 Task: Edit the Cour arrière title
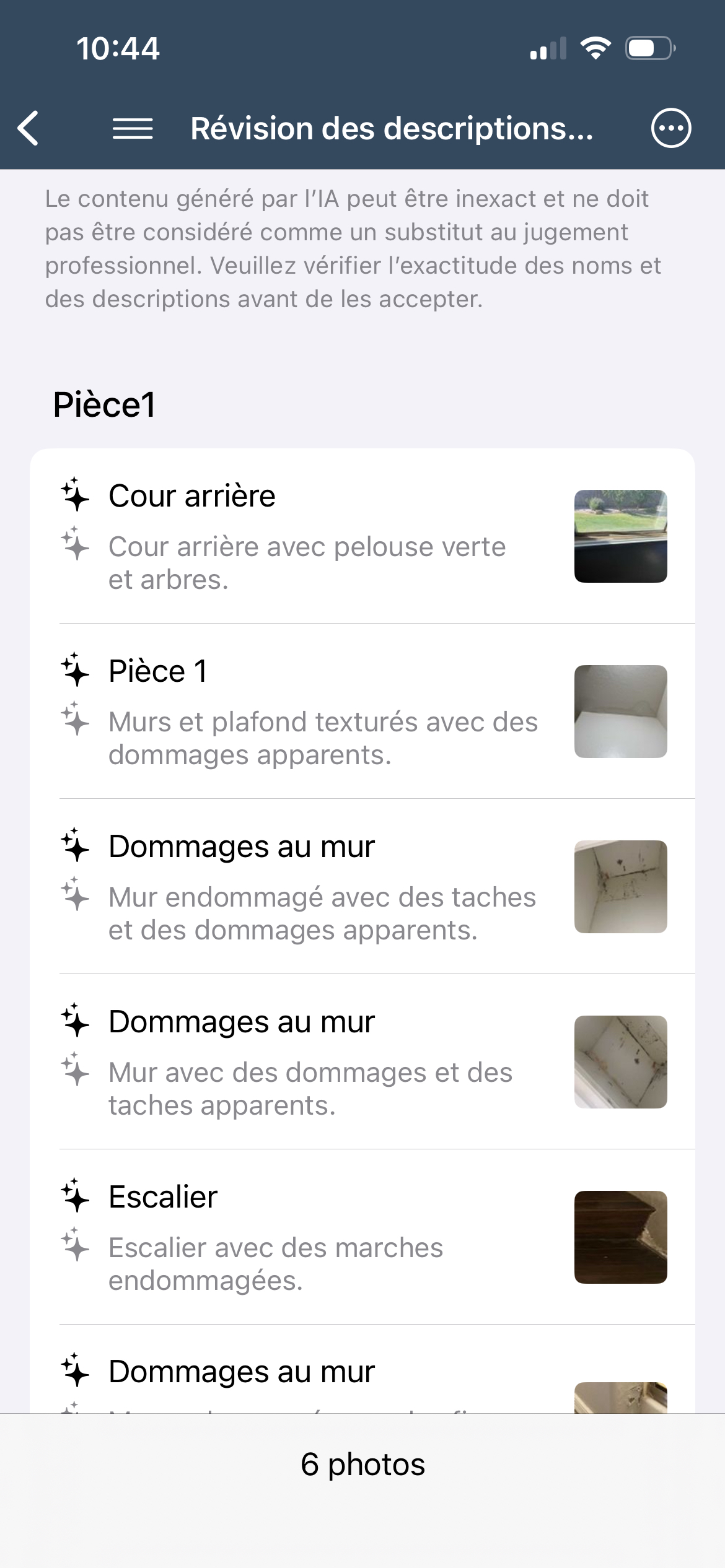coord(192,496)
